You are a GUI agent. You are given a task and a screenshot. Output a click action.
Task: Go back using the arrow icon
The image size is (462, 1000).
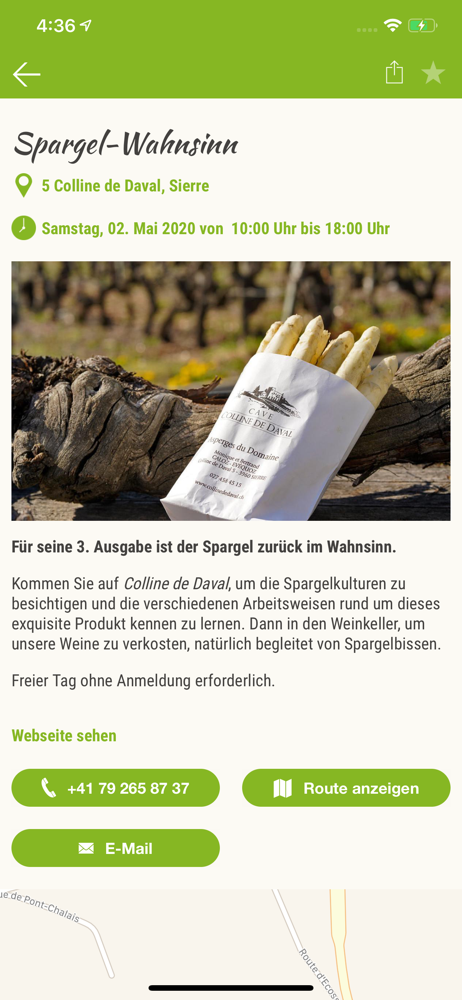pos(26,74)
